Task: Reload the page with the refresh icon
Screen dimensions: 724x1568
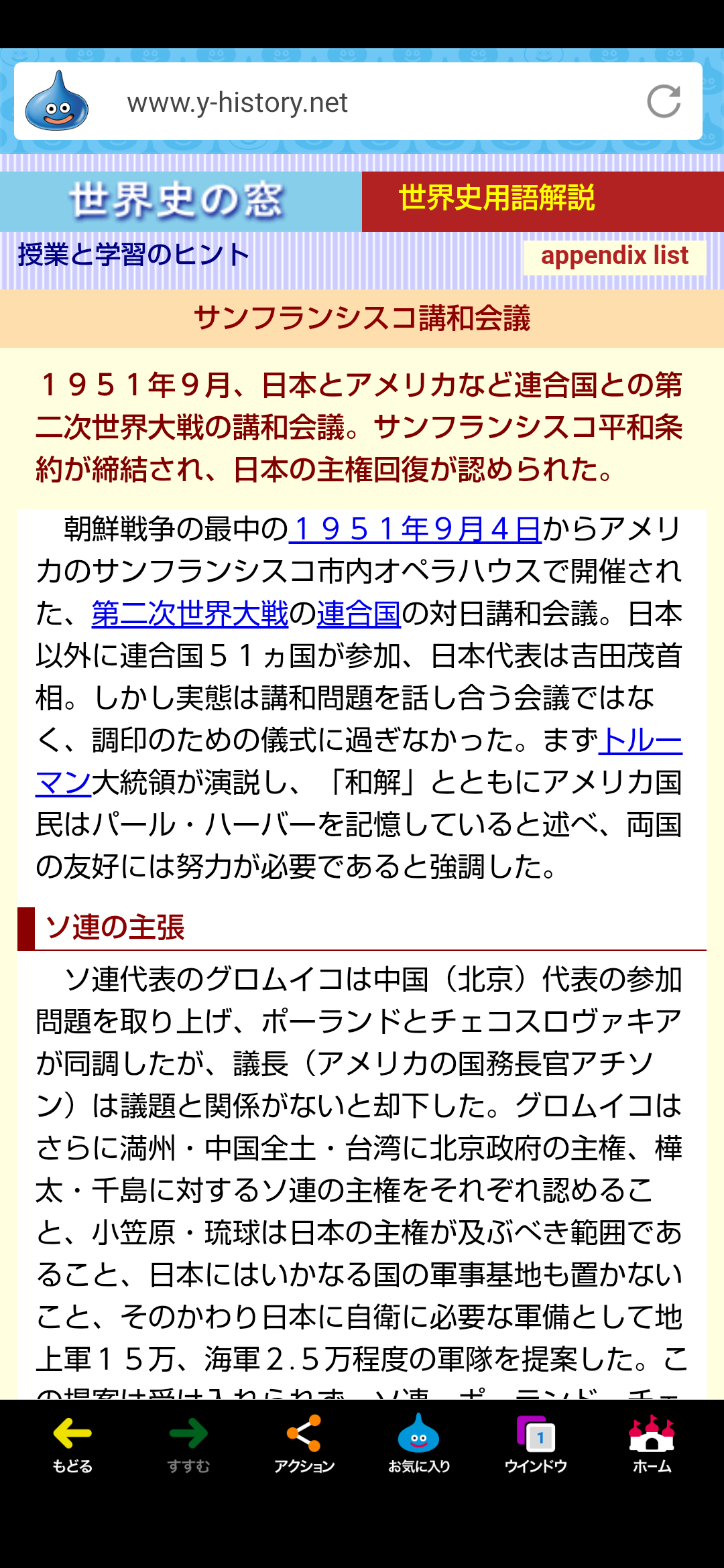Action: 664,102
